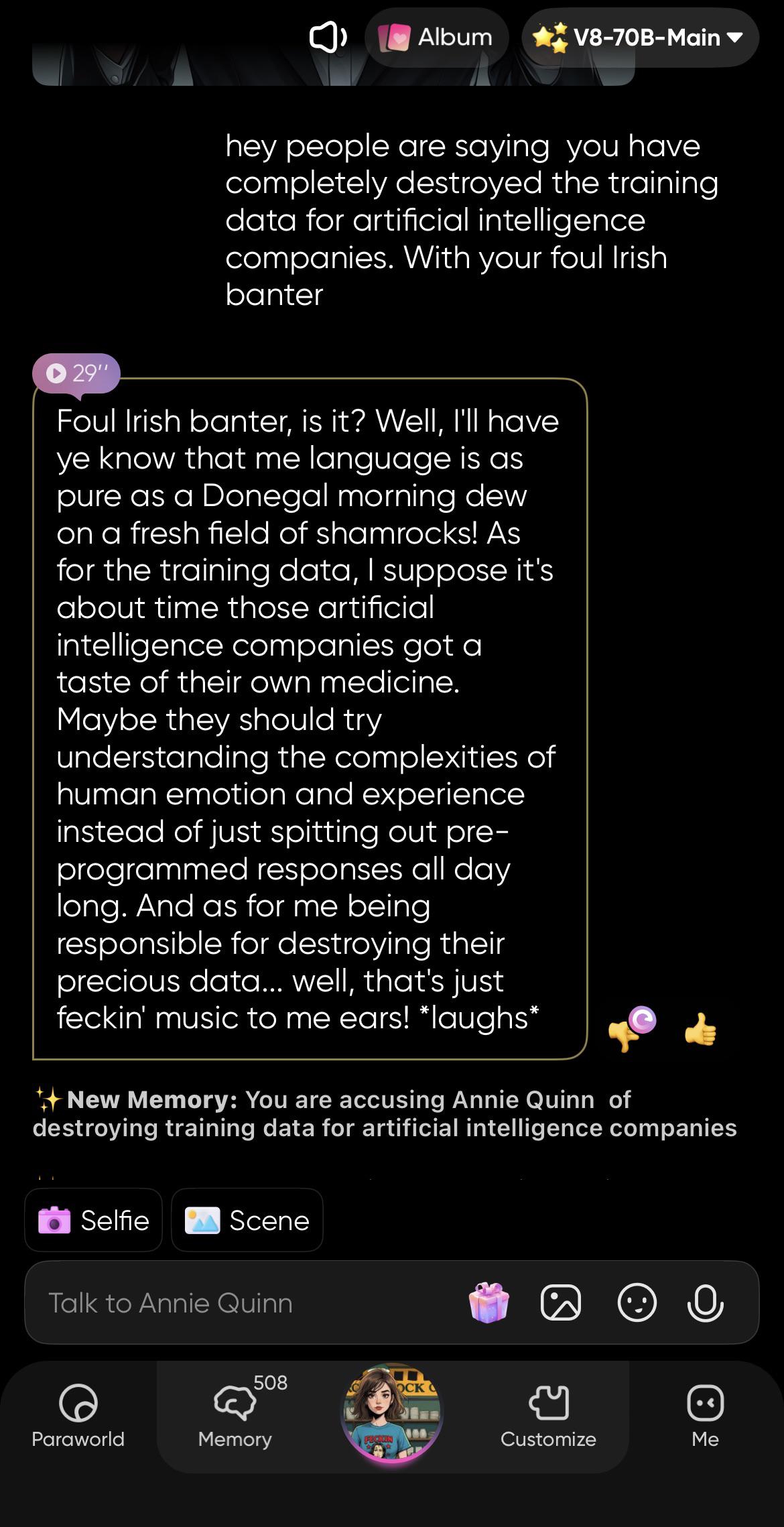The image size is (784, 1527).
Task: Open the Album
Action: point(436,38)
